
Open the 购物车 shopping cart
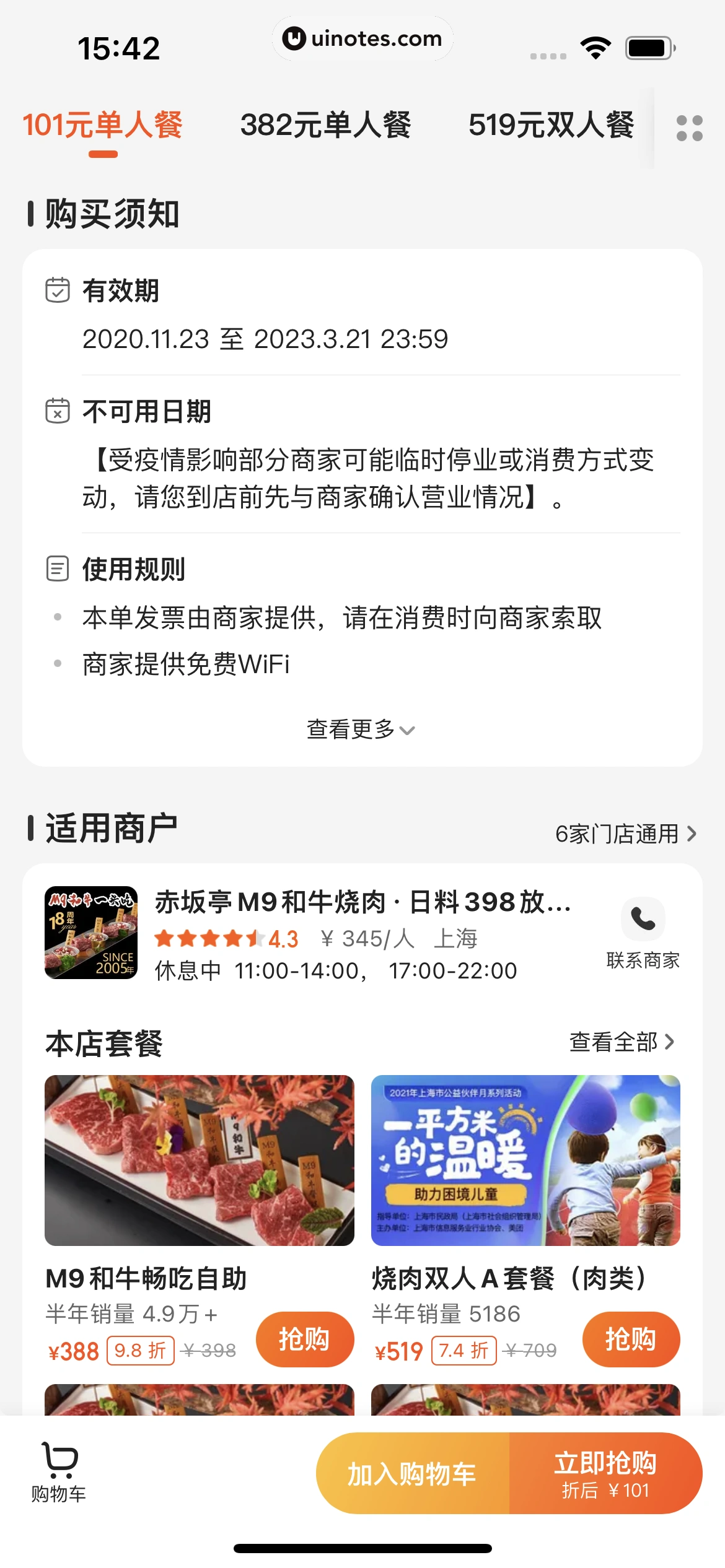(59, 1472)
